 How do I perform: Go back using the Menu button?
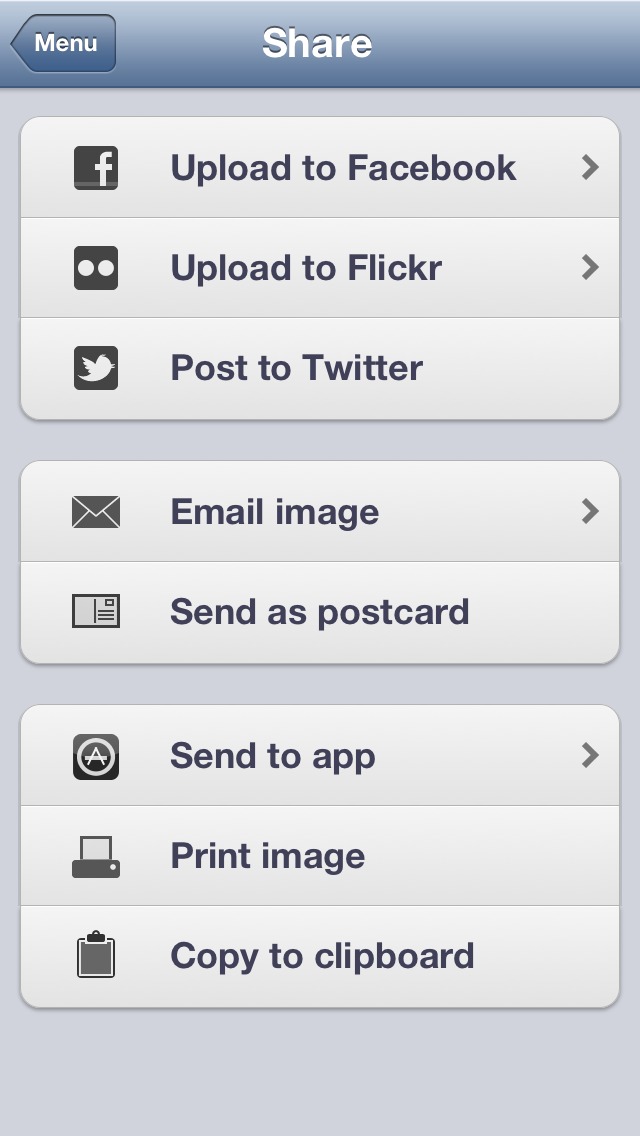coord(64,43)
